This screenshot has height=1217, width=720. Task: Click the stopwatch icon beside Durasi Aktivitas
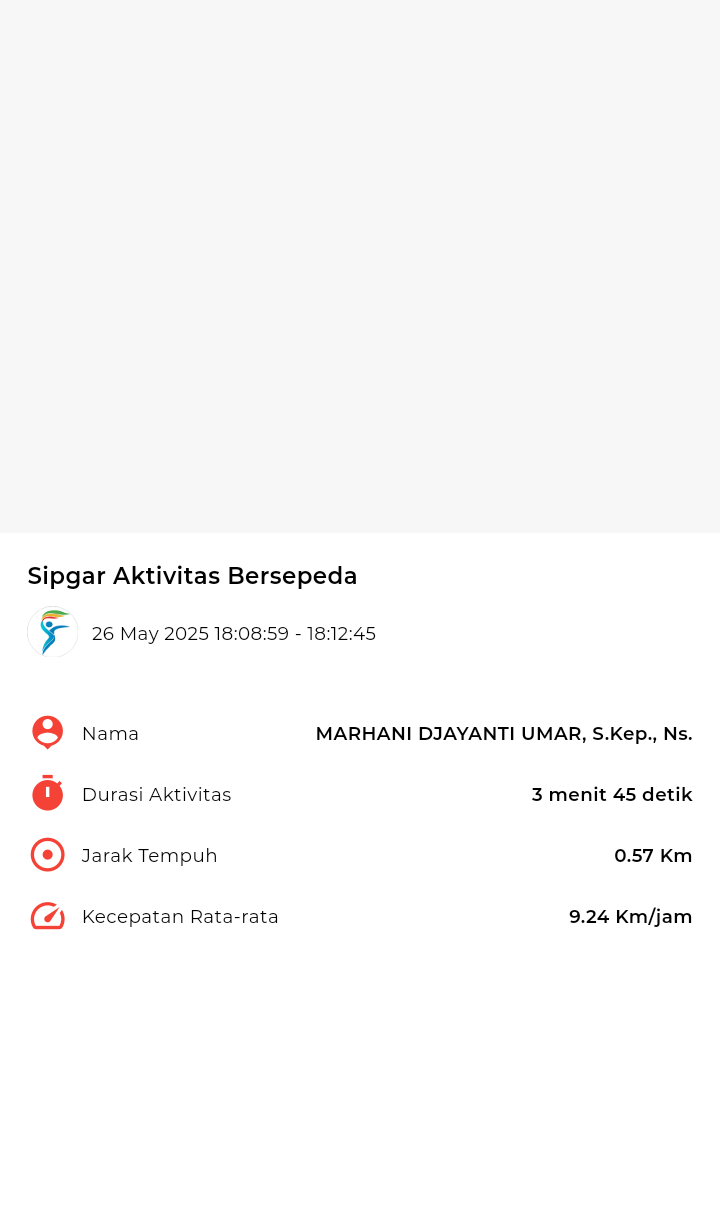pyautogui.click(x=47, y=793)
